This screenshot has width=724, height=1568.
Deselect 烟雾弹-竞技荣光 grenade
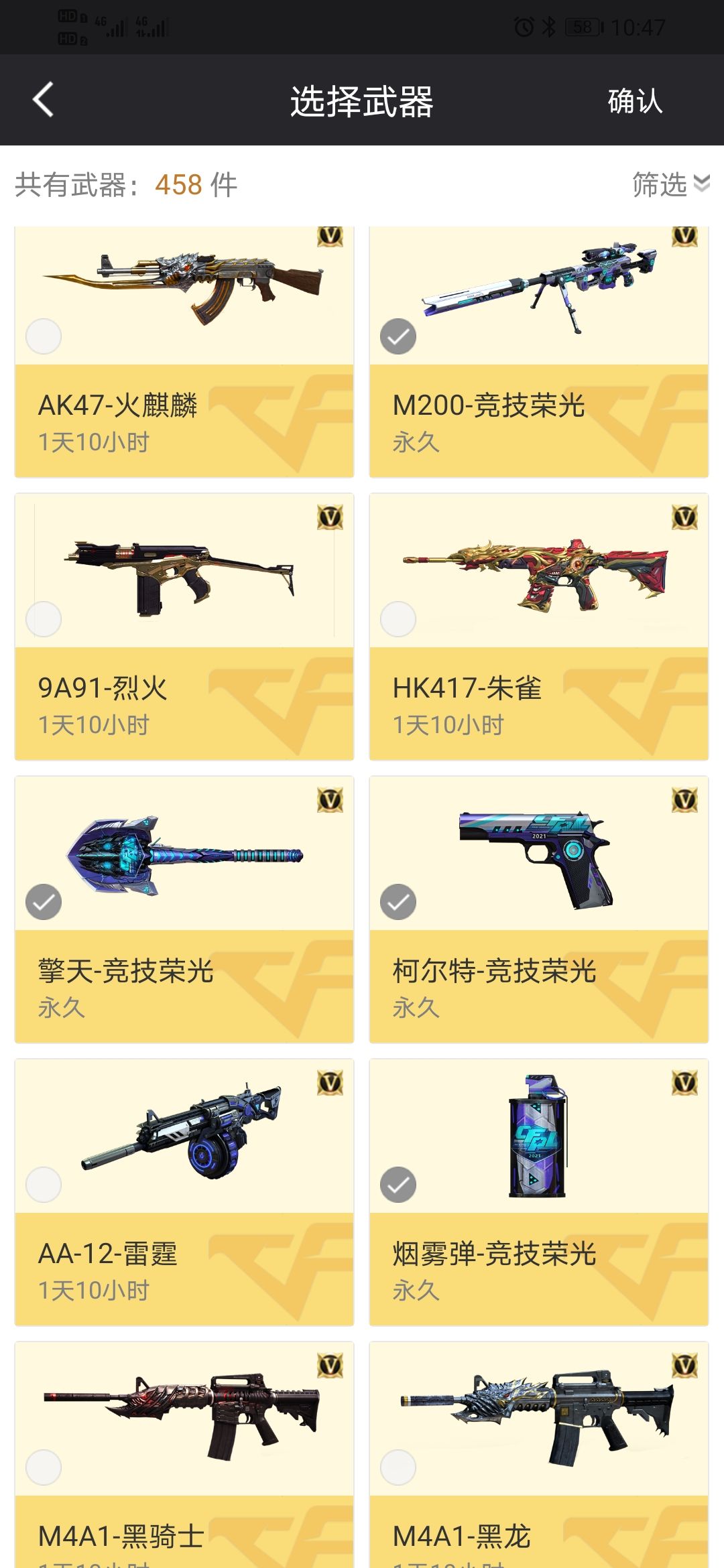(x=398, y=1185)
